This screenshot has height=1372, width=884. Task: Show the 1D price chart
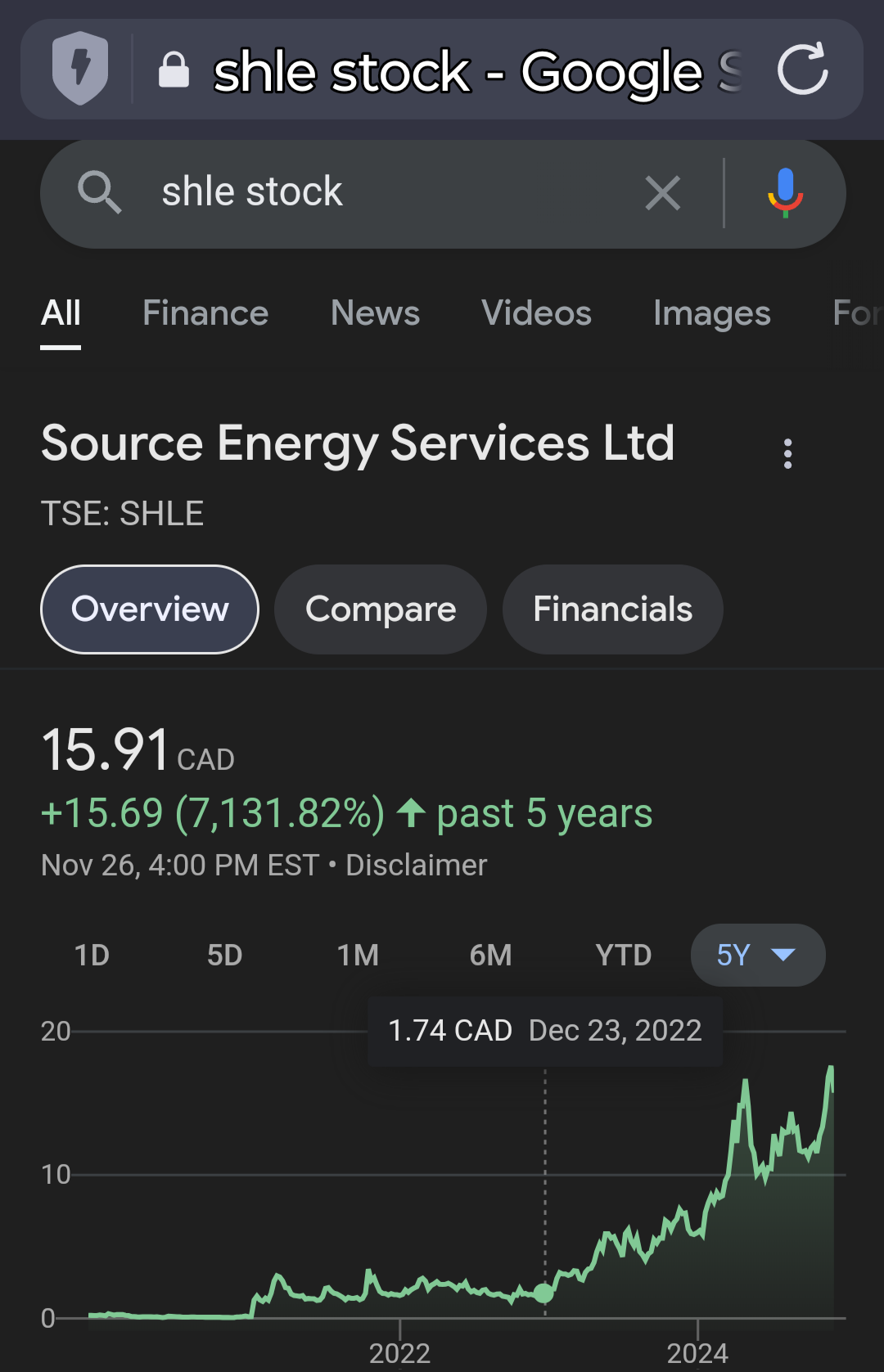92,955
